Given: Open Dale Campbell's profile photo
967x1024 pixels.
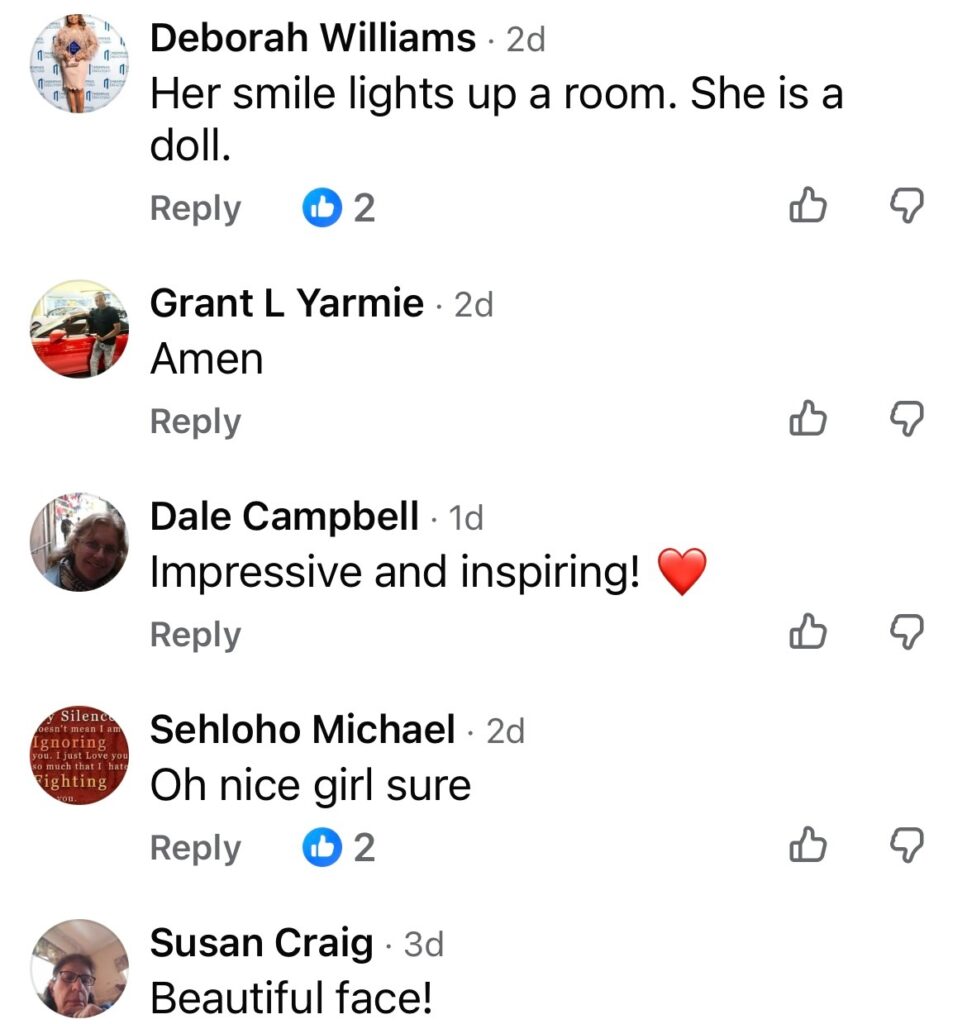Looking at the screenshot, I should click(x=79, y=542).
